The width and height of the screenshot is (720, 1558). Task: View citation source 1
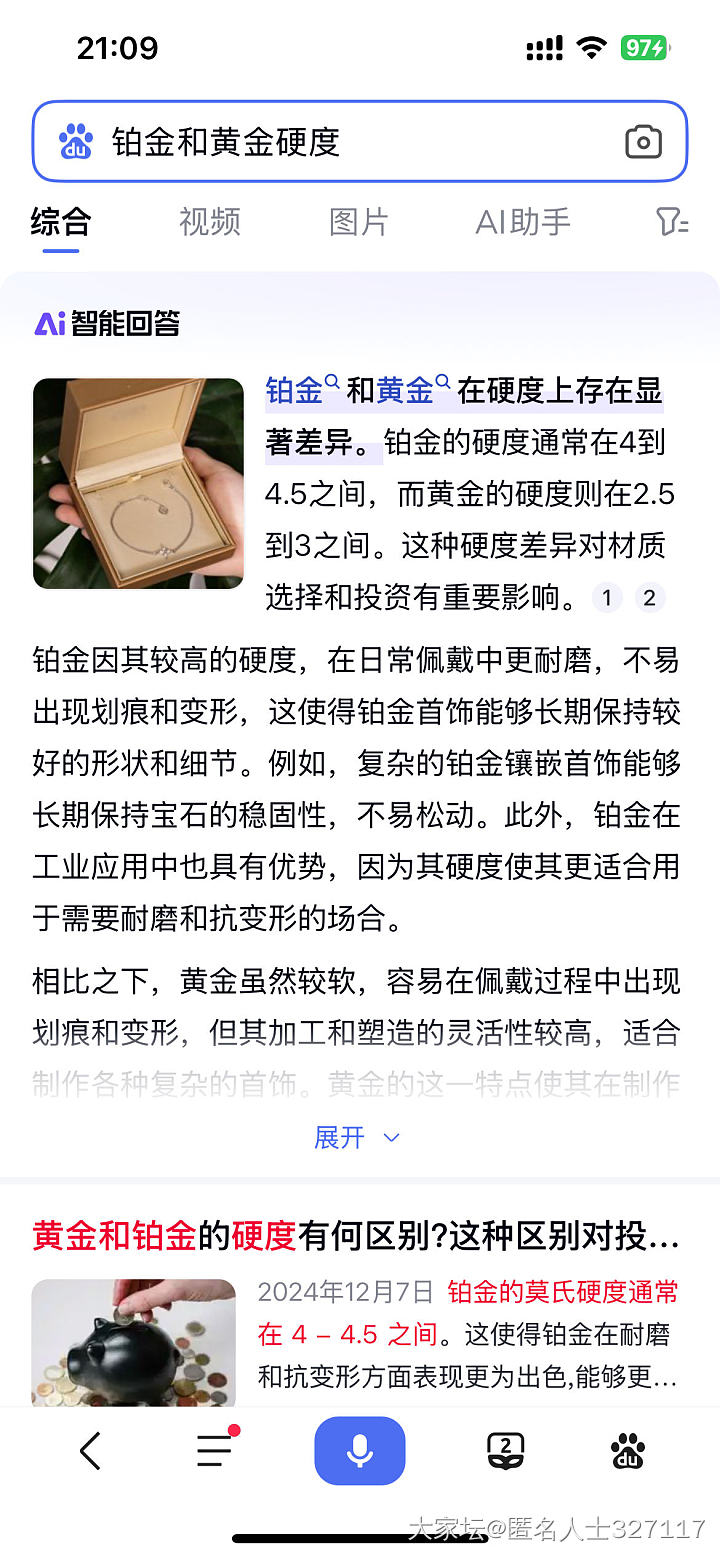click(x=606, y=598)
